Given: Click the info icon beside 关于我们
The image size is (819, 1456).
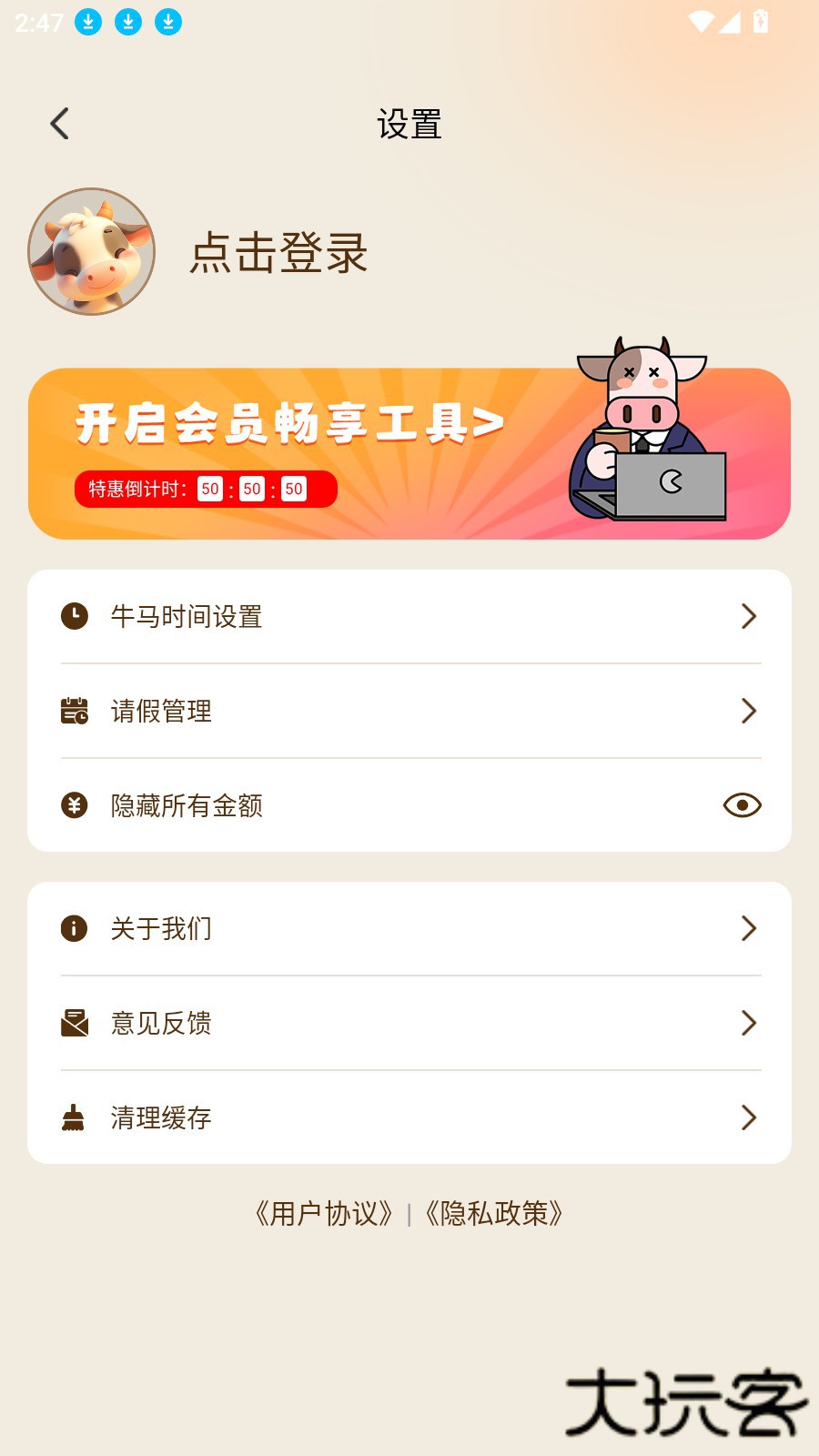Looking at the screenshot, I should pos(74,928).
